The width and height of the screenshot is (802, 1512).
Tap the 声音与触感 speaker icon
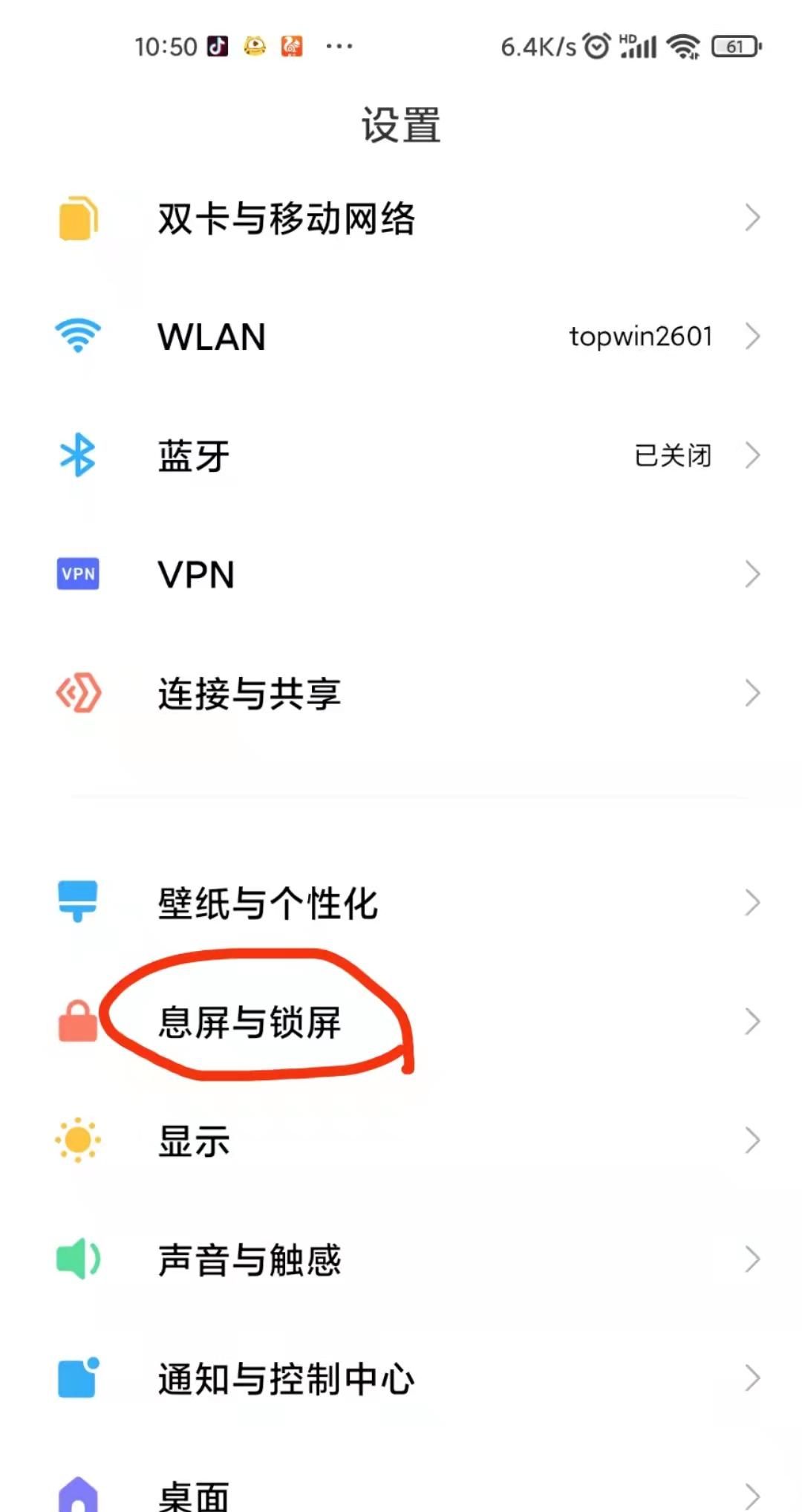click(x=77, y=1259)
